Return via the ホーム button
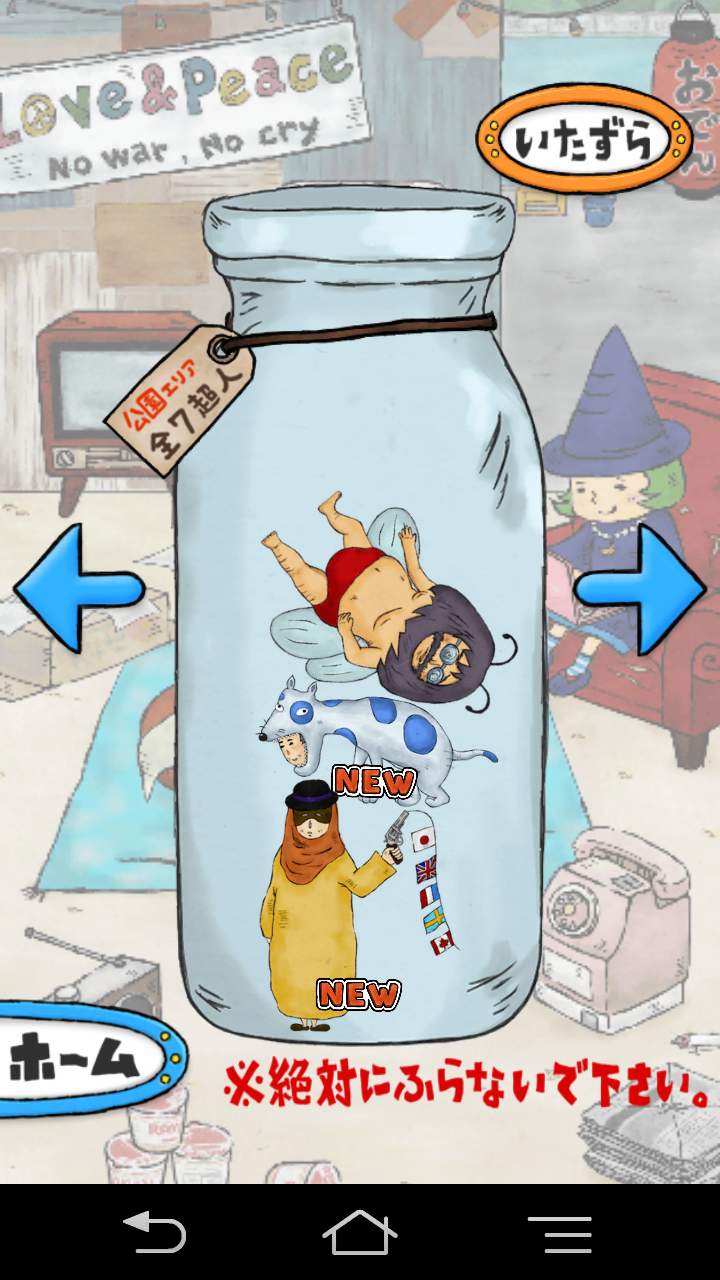 [x=85, y=1059]
